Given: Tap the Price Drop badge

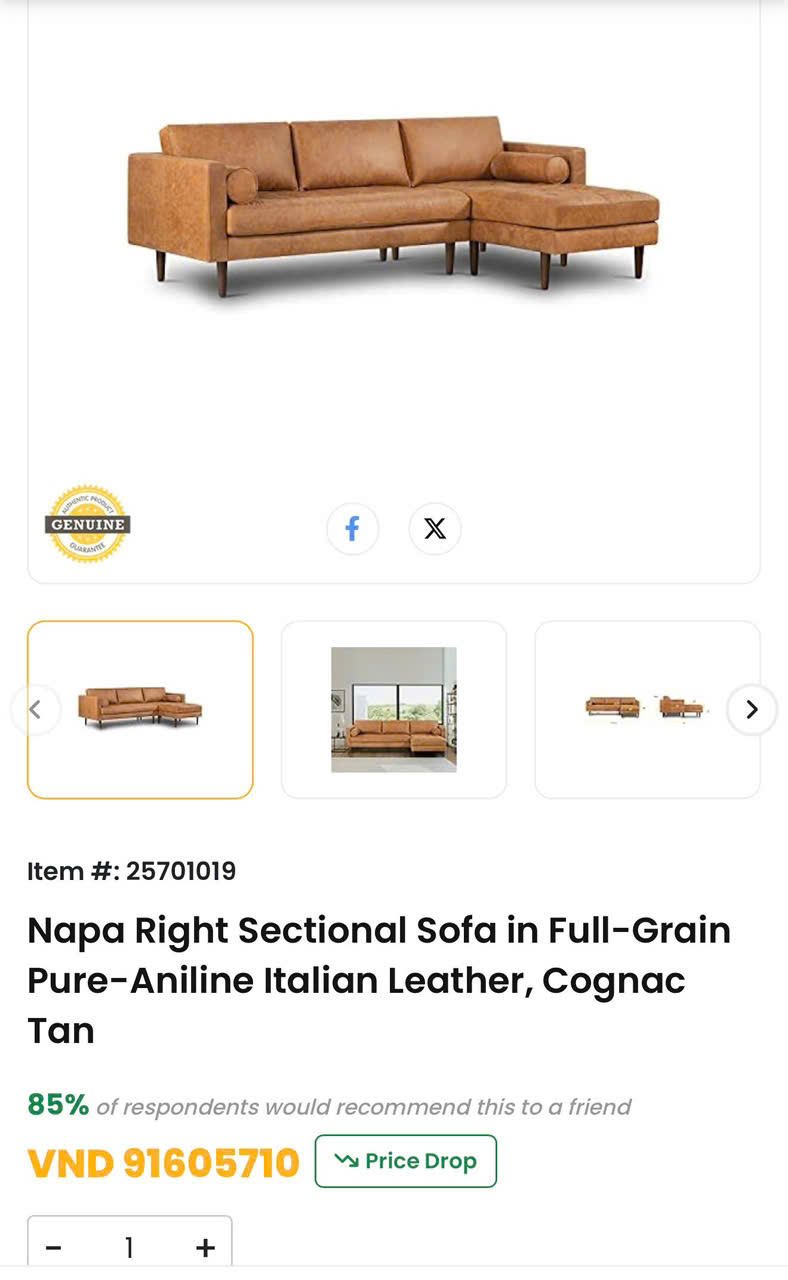Looking at the screenshot, I should pyautogui.click(x=405, y=1161).
